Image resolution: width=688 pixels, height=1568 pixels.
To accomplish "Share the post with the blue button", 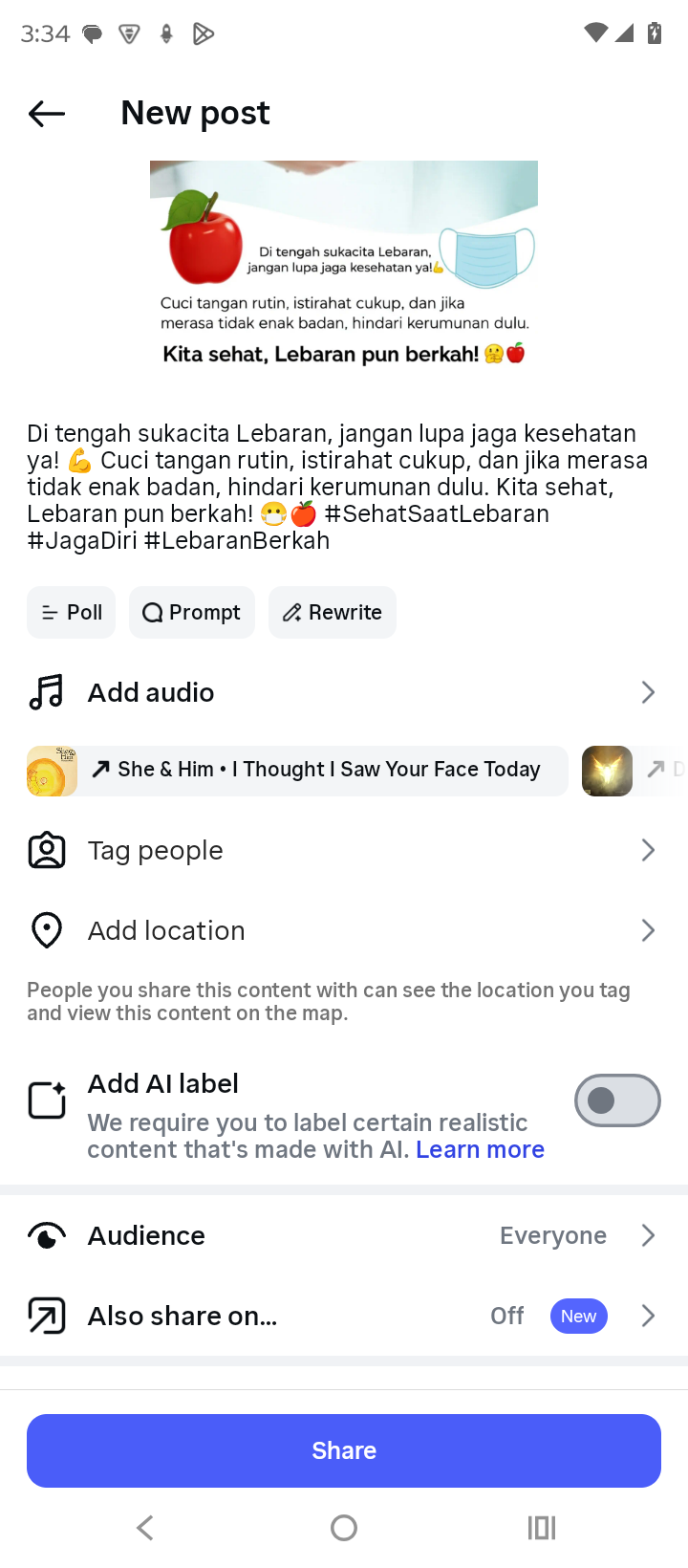I will click(344, 1450).
